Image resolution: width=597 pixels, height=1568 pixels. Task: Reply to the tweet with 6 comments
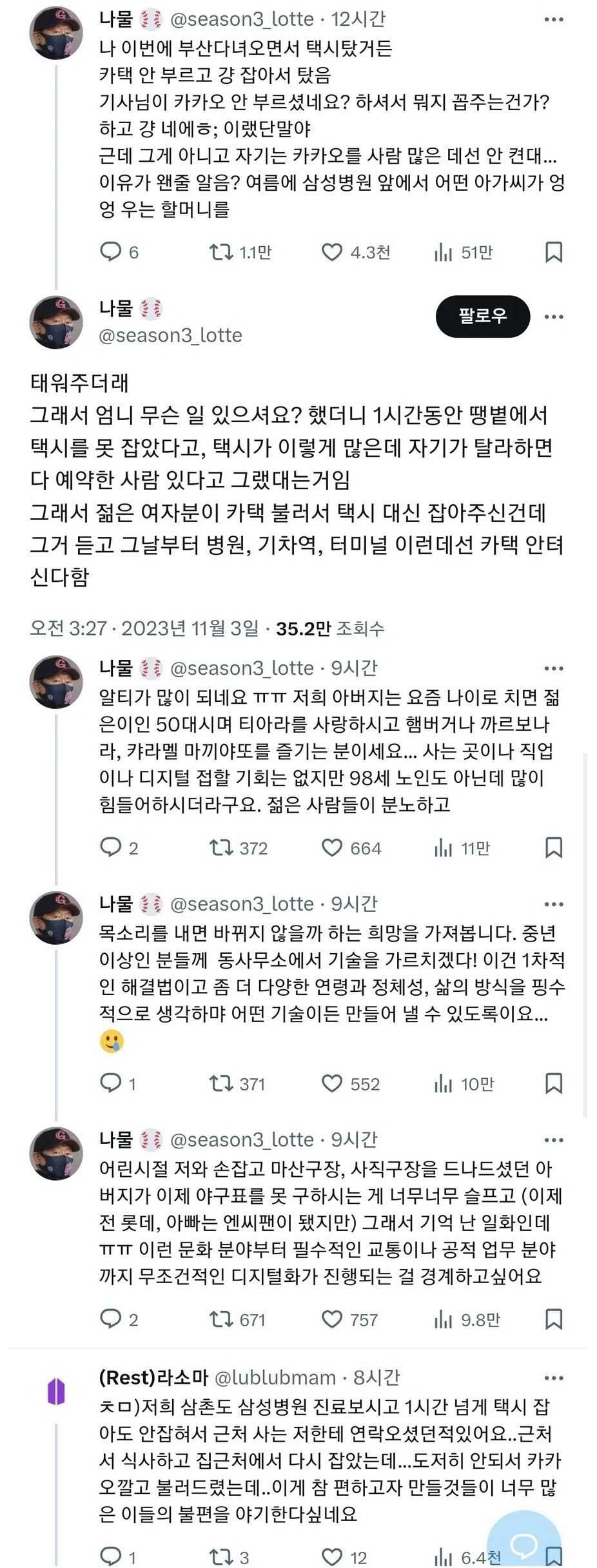click(111, 252)
